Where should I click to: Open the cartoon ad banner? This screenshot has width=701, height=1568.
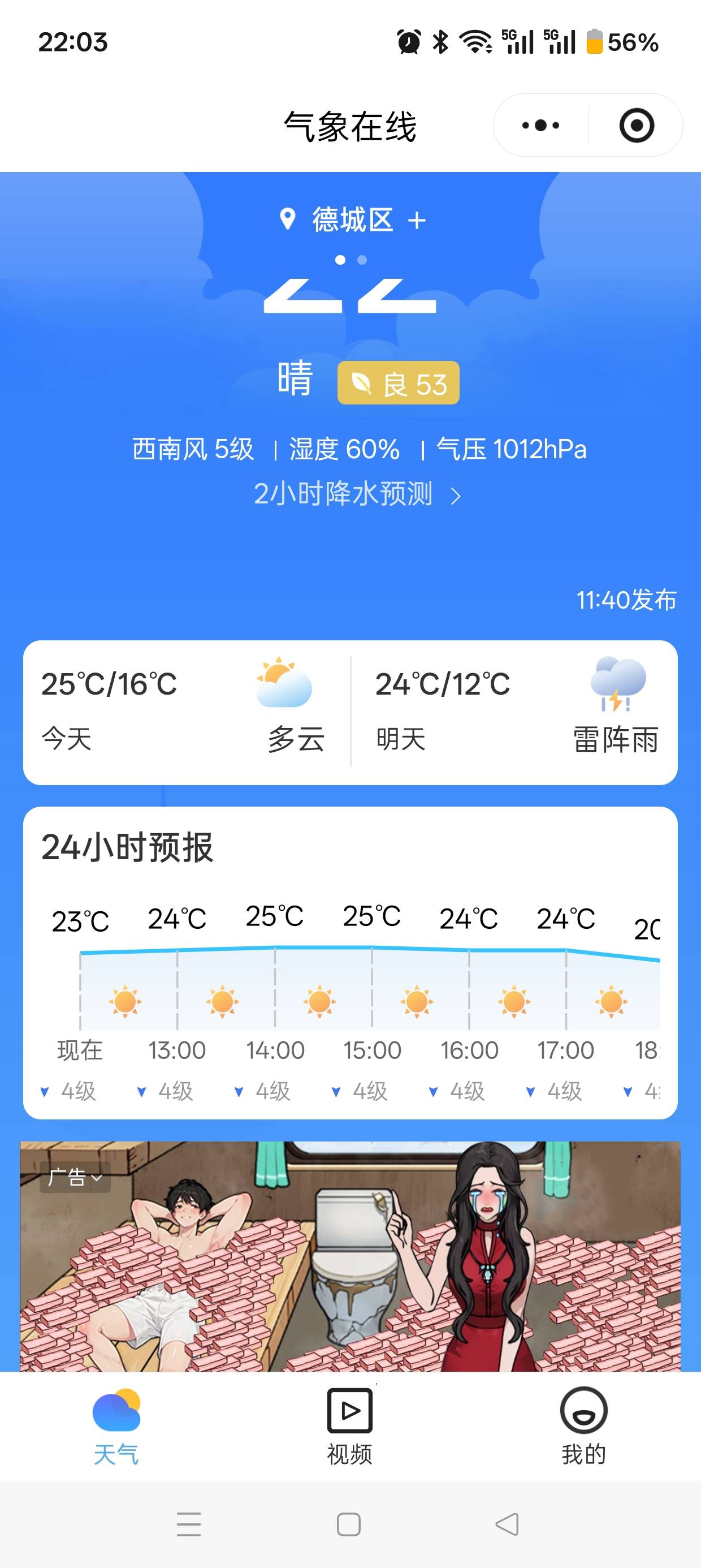coord(350,1266)
